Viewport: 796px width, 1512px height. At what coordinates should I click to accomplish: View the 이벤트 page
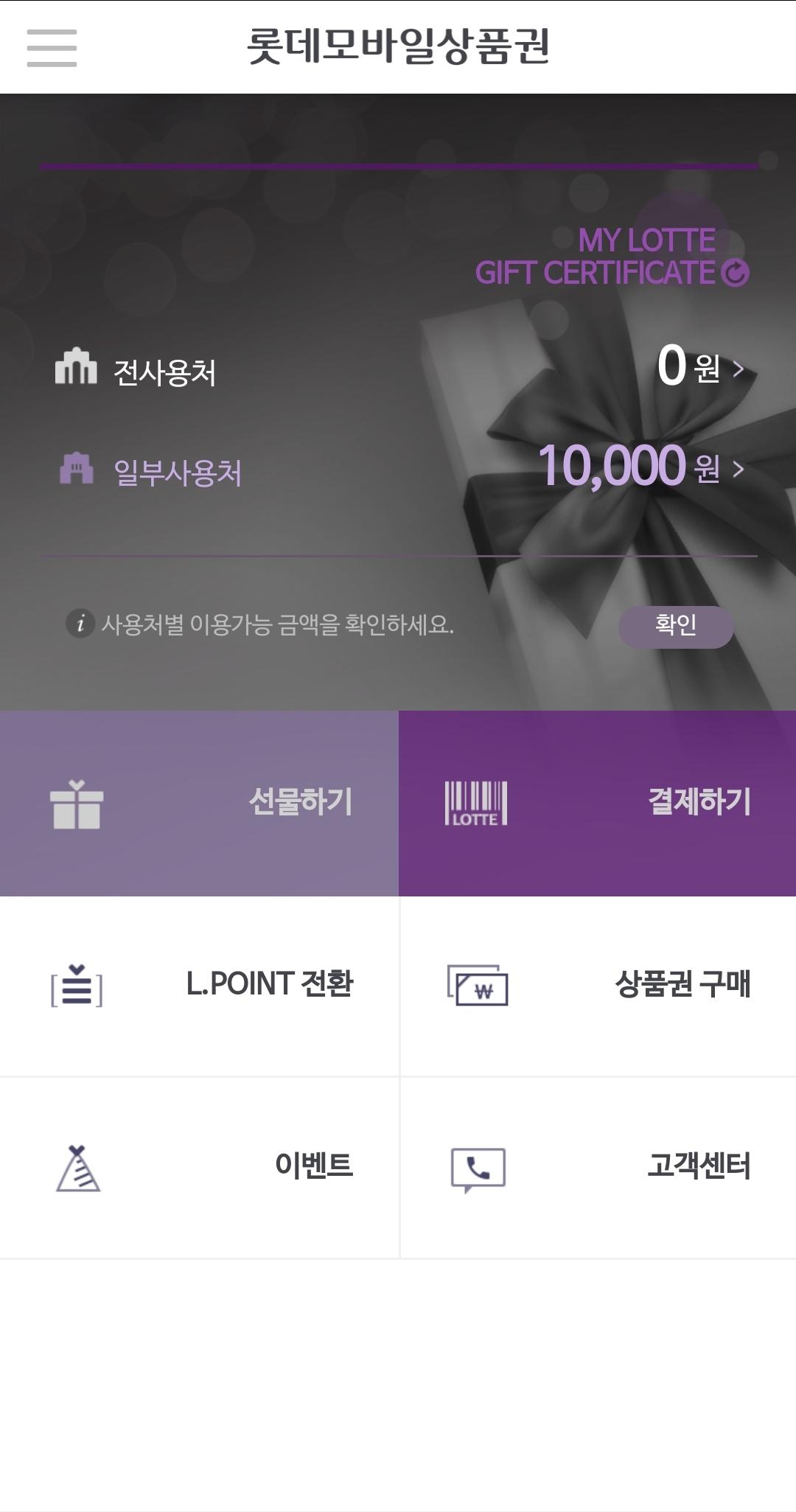199,1167
